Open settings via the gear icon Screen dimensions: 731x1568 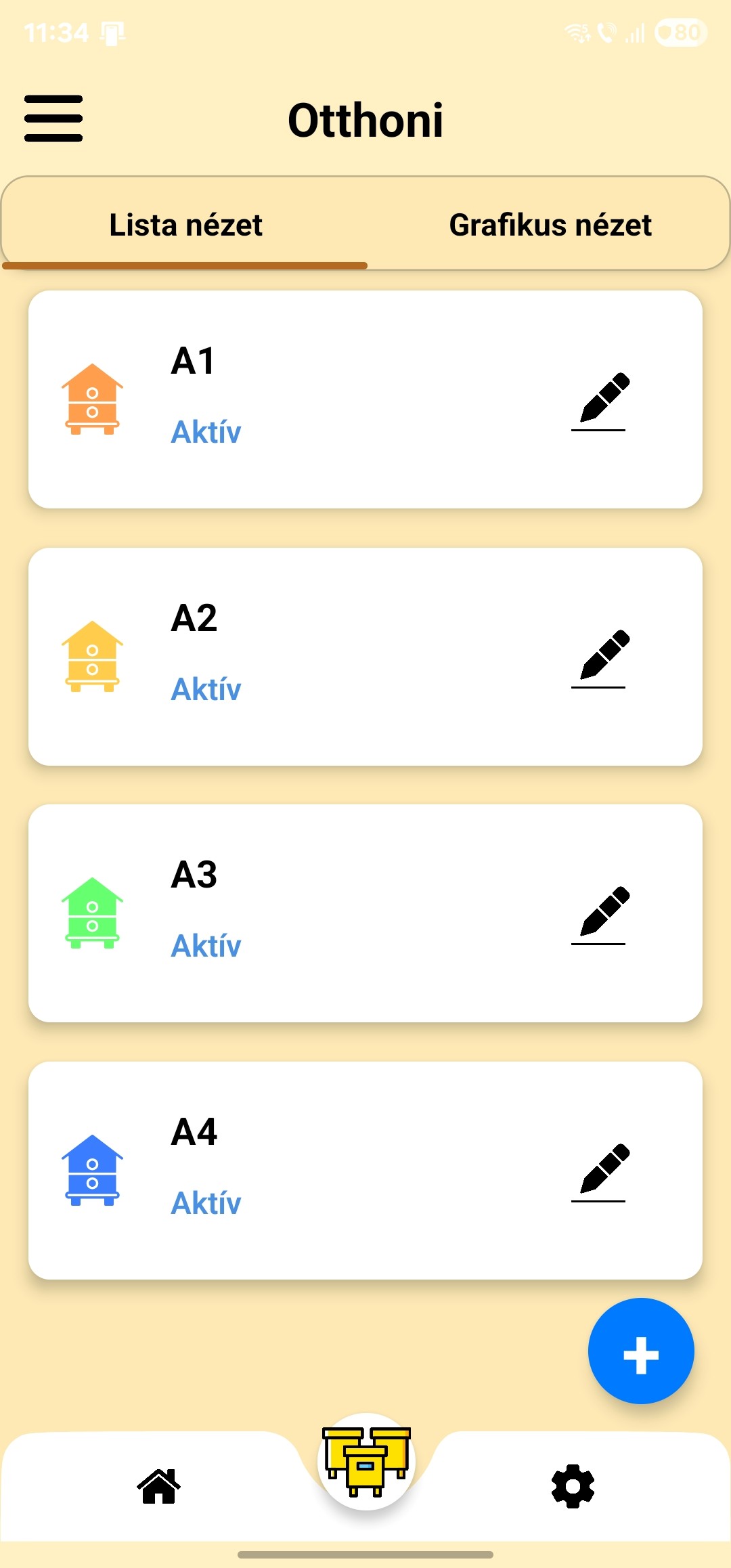coord(573,1487)
